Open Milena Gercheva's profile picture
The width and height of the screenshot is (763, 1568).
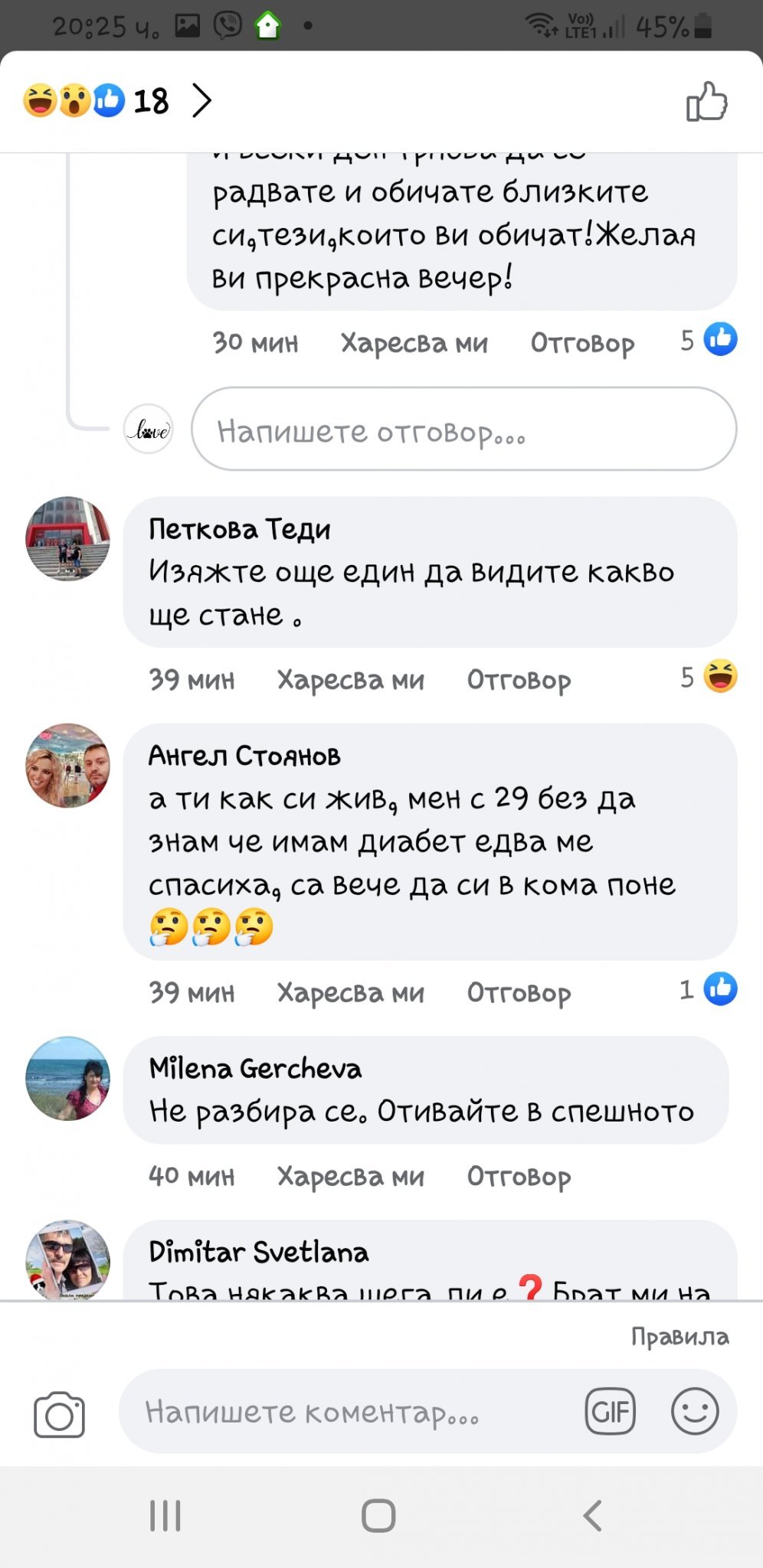pos(67,1078)
